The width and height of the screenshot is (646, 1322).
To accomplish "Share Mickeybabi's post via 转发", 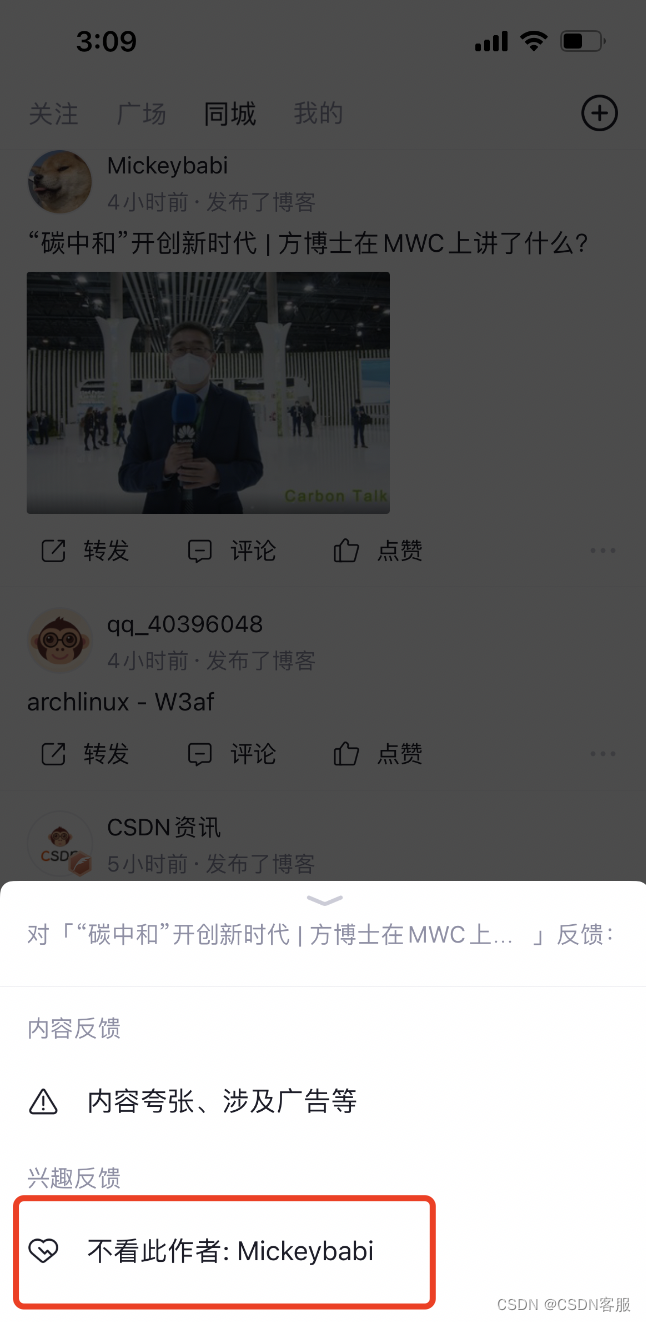I will 86,550.
